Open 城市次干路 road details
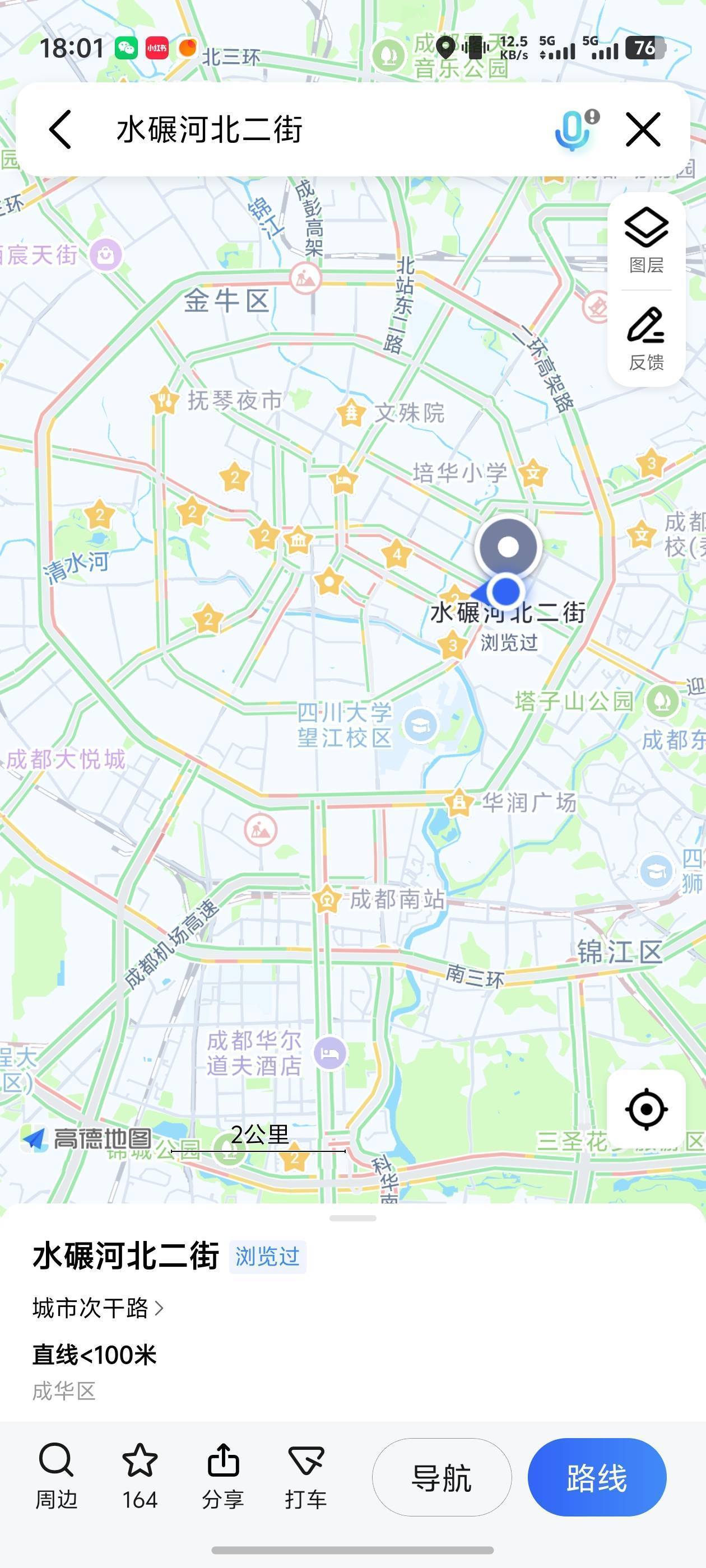The height and width of the screenshot is (1568, 706). pyautogui.click(x=97, y=1308)
